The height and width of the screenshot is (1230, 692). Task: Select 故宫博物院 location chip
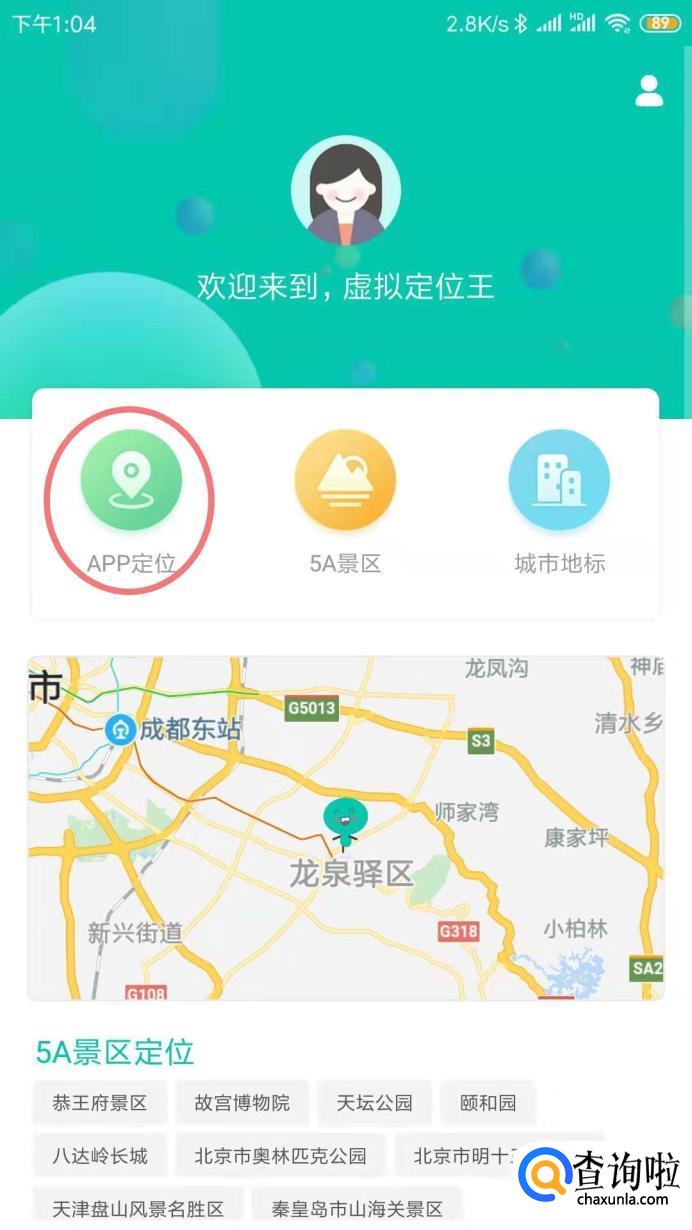tap(242, 1103)
